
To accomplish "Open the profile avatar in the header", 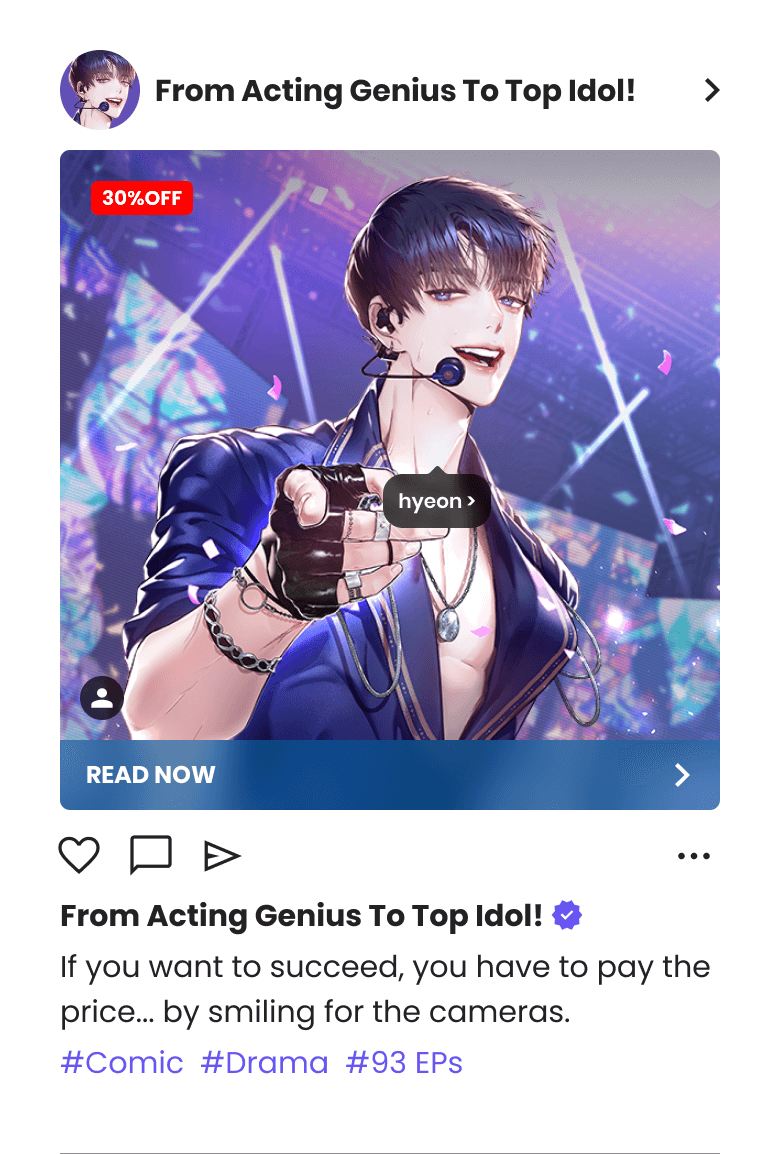I will (100, 90).
